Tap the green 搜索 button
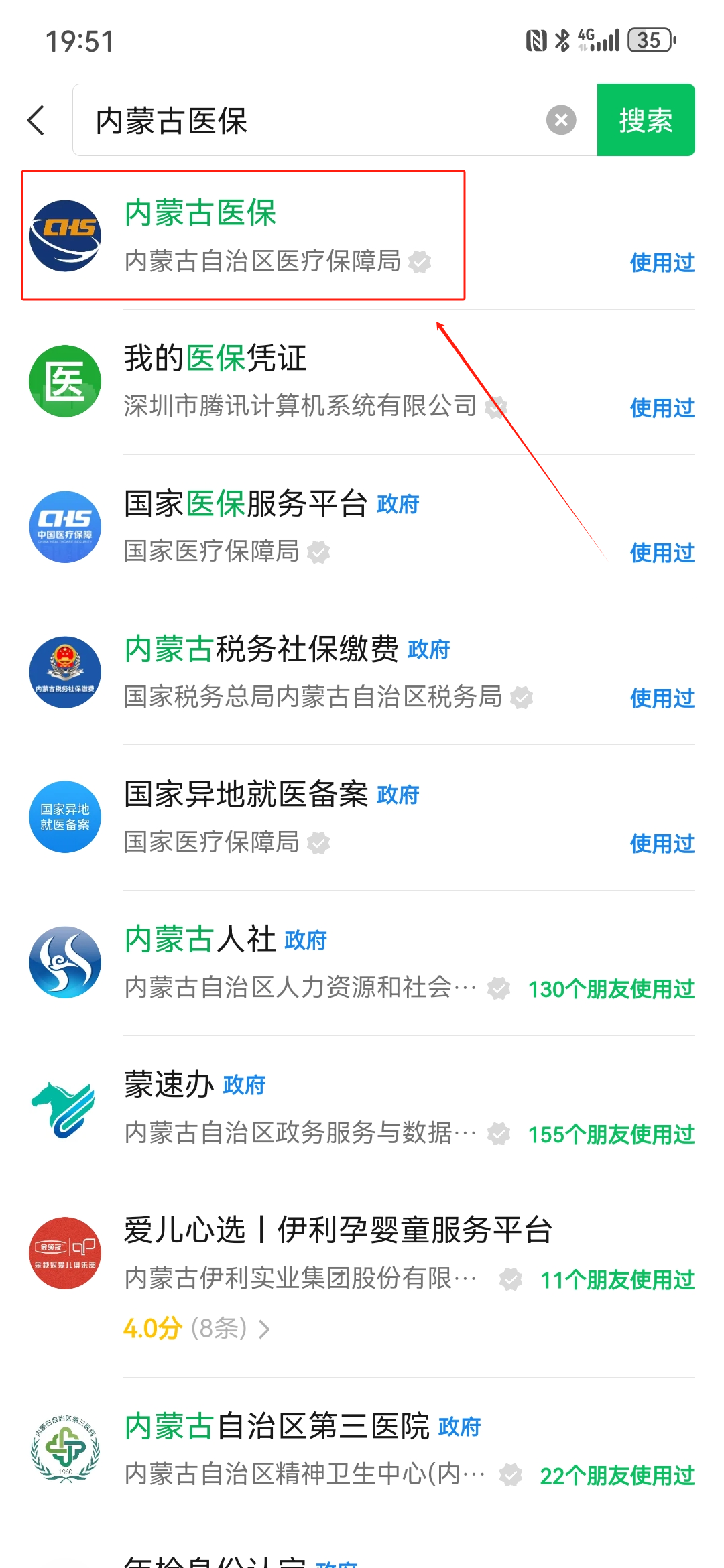 pos(646,121)
